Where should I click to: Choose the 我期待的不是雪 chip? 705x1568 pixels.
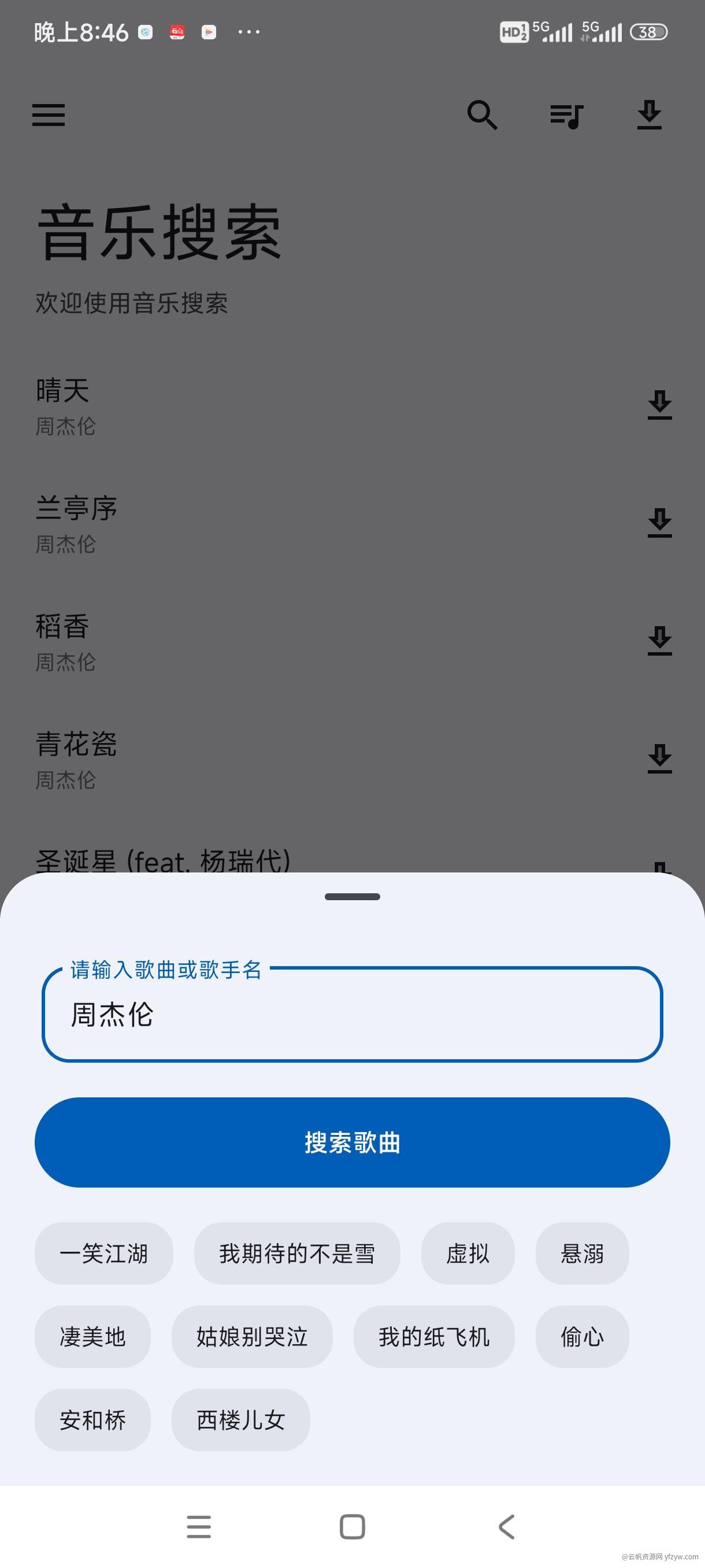coord(297,1253)
